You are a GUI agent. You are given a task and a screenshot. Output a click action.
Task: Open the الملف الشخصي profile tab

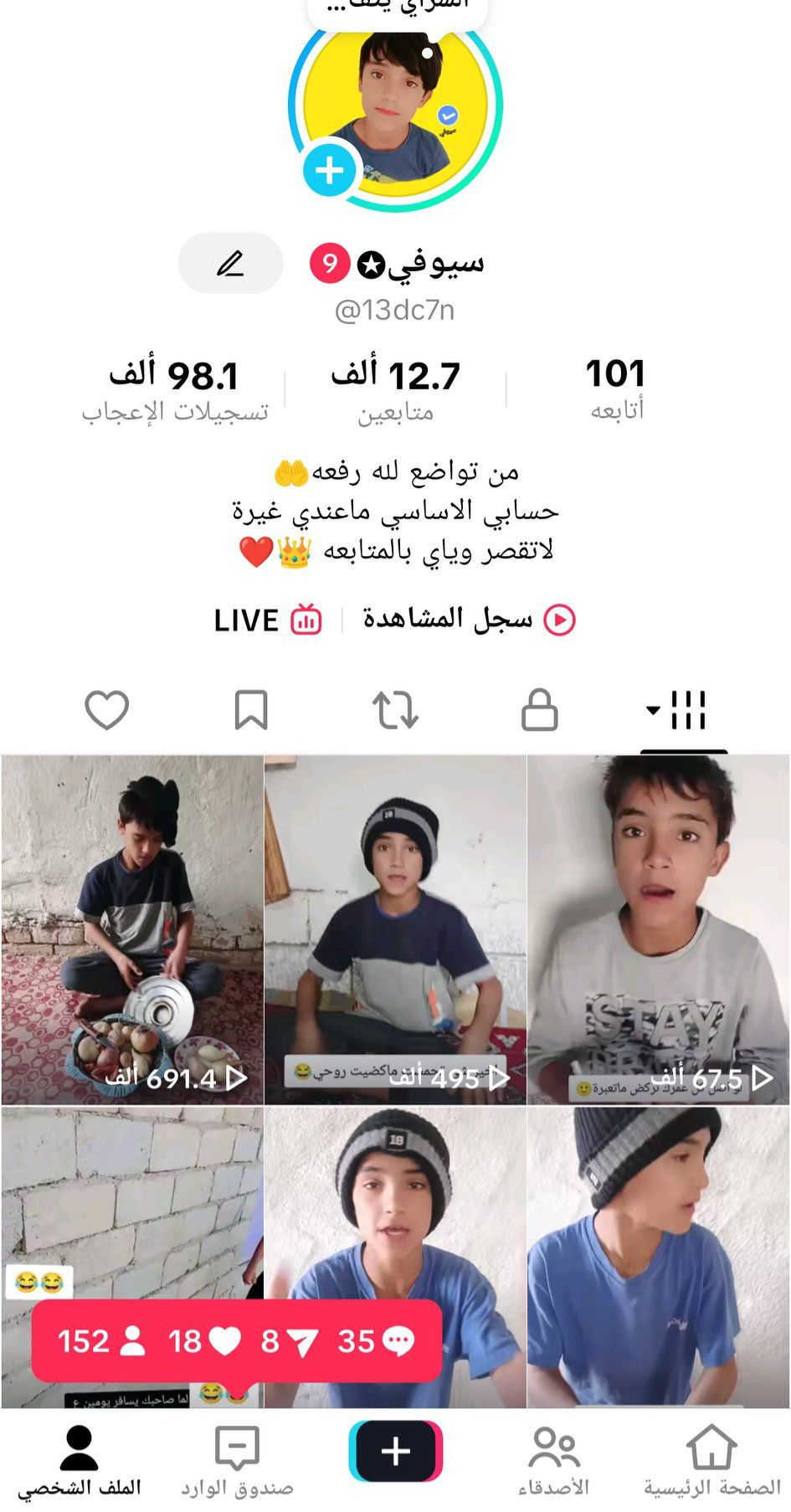tap(80, 1461)
